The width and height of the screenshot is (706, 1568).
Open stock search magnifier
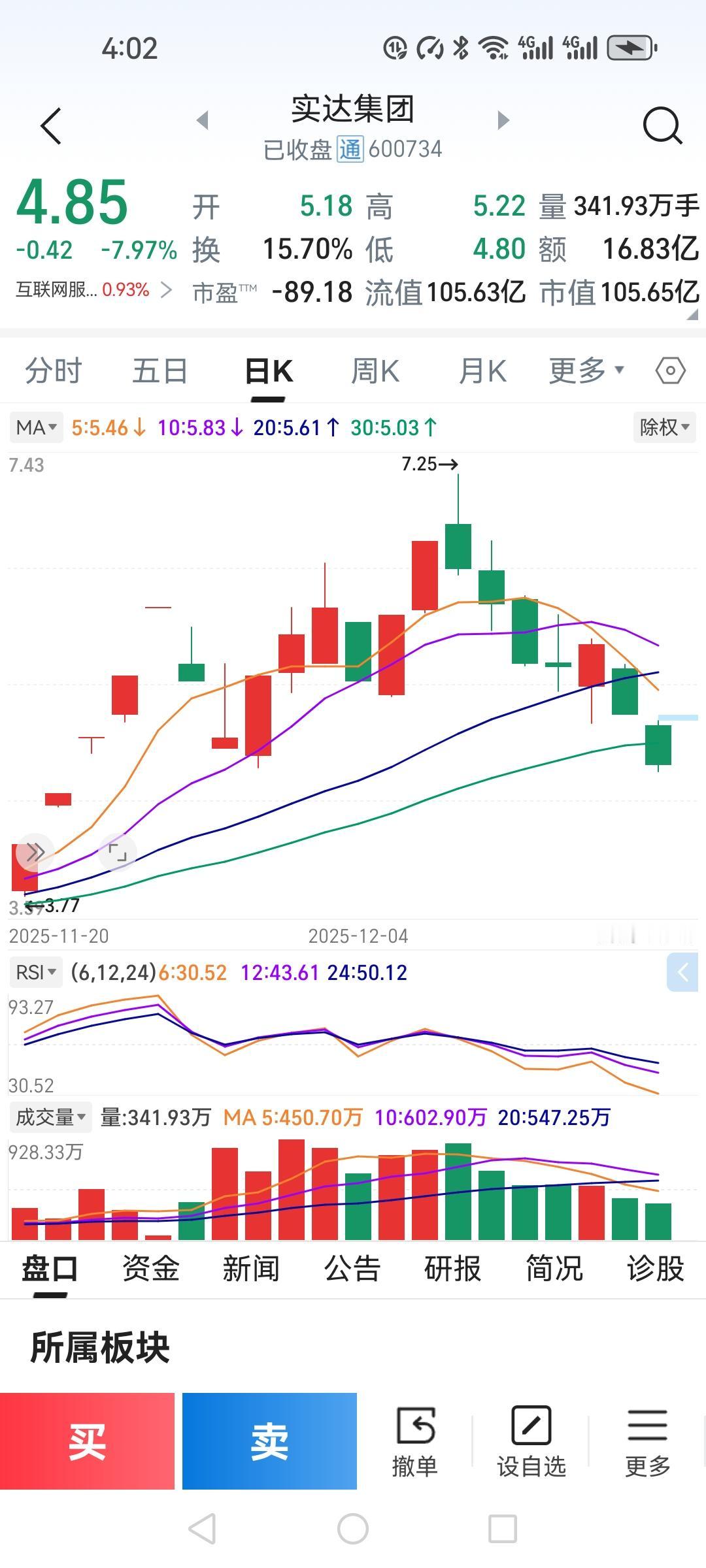(x=662, y=125)
